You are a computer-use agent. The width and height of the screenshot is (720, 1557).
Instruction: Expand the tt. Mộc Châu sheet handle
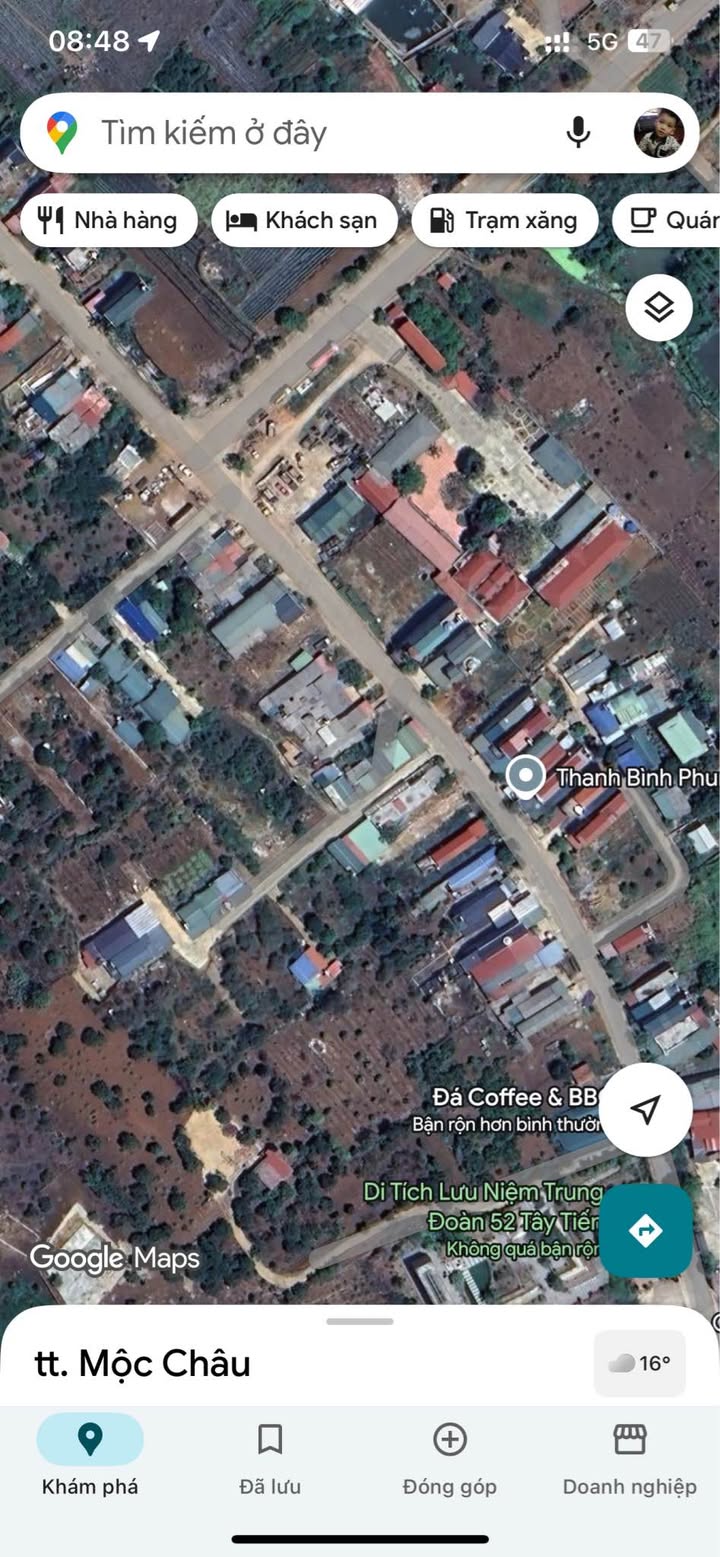click(x=360, y=1321)
